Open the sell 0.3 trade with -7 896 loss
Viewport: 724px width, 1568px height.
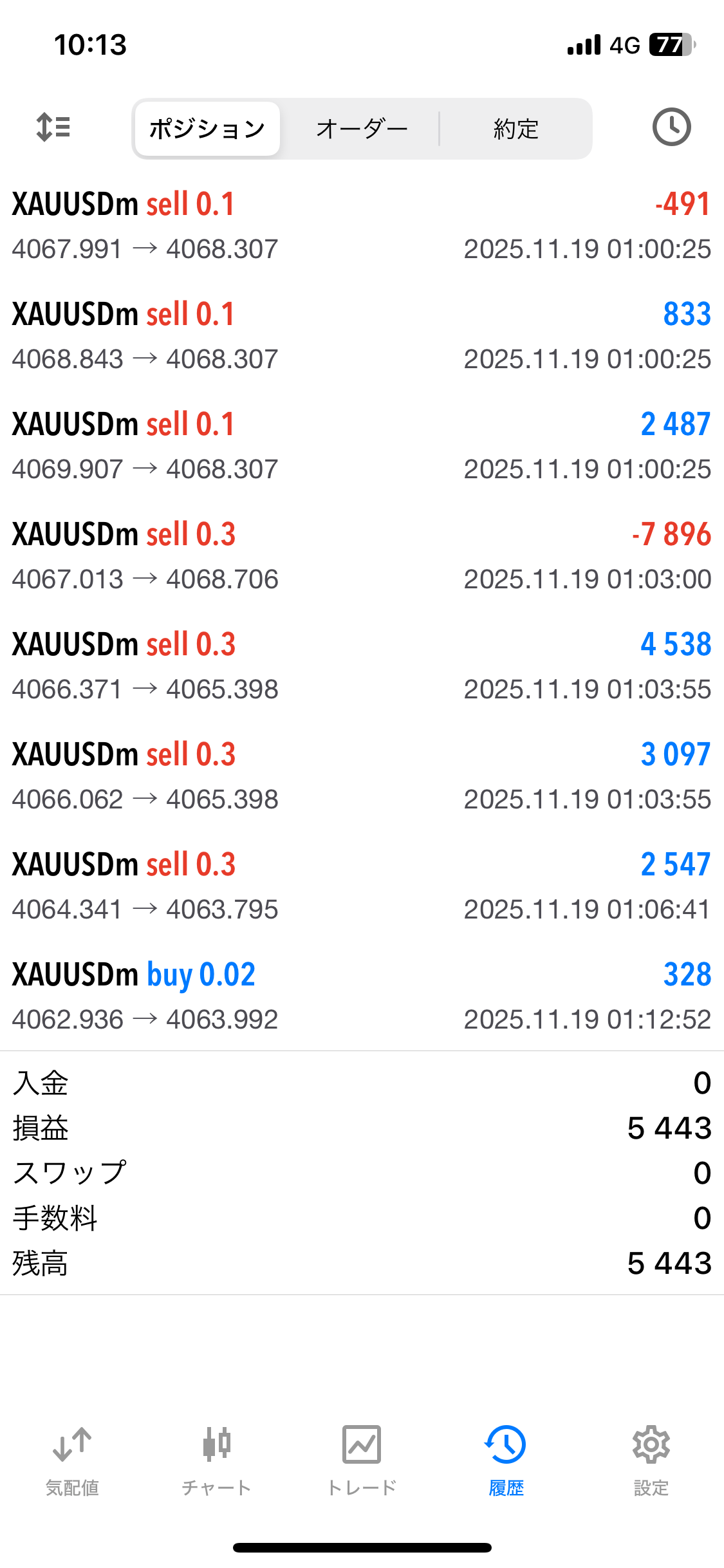(362, 556)
